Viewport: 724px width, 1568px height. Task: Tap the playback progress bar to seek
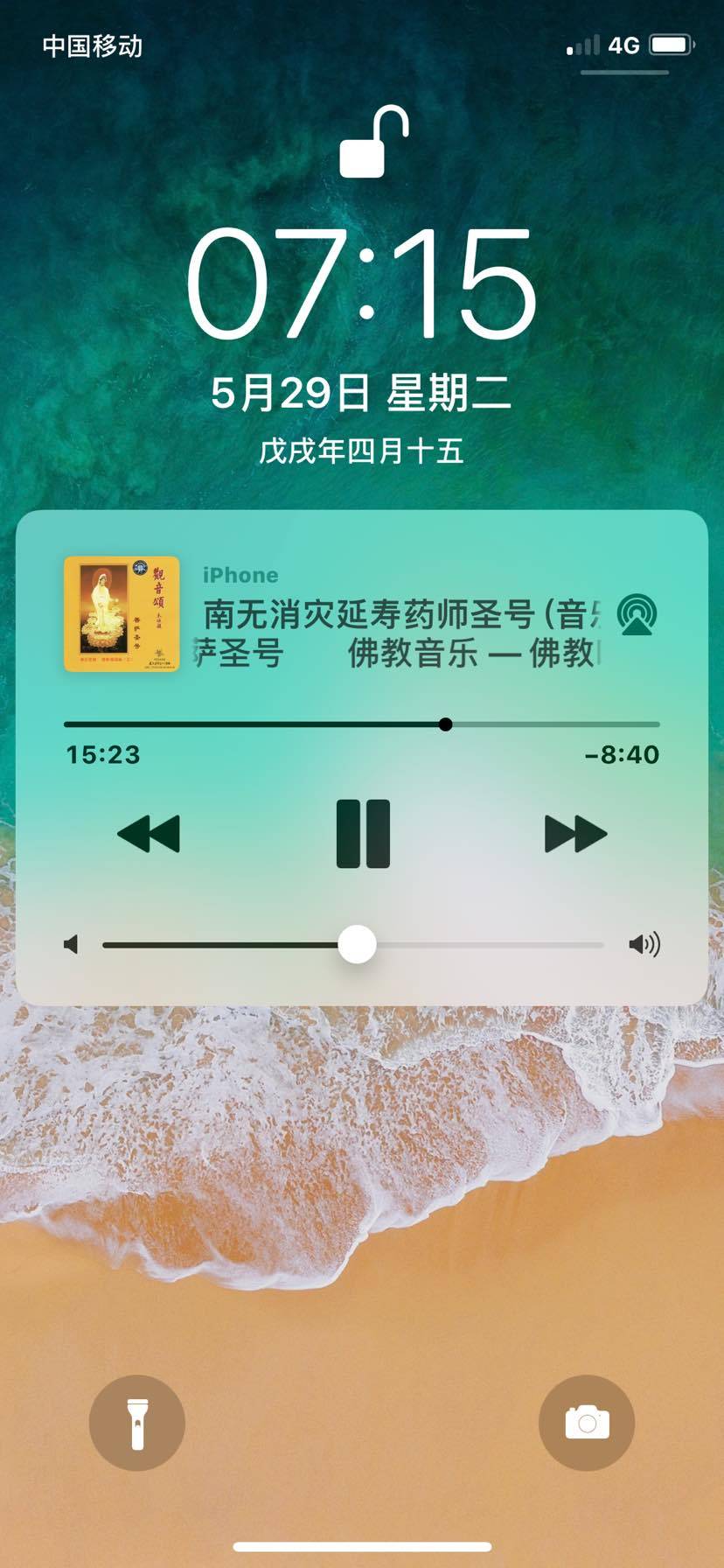tap(362, 724)
